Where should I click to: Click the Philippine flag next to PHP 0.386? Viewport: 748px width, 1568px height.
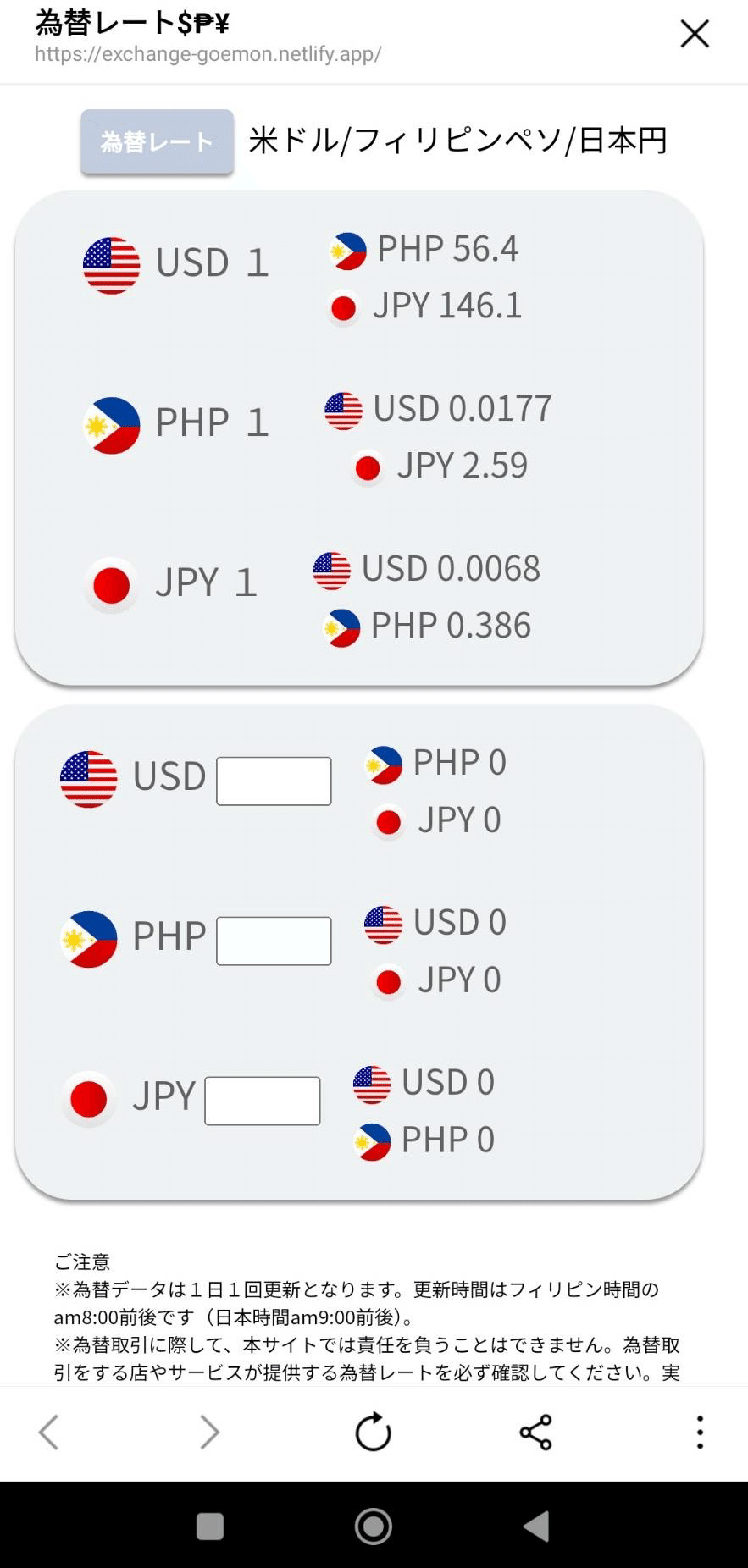tap(339, 627)
